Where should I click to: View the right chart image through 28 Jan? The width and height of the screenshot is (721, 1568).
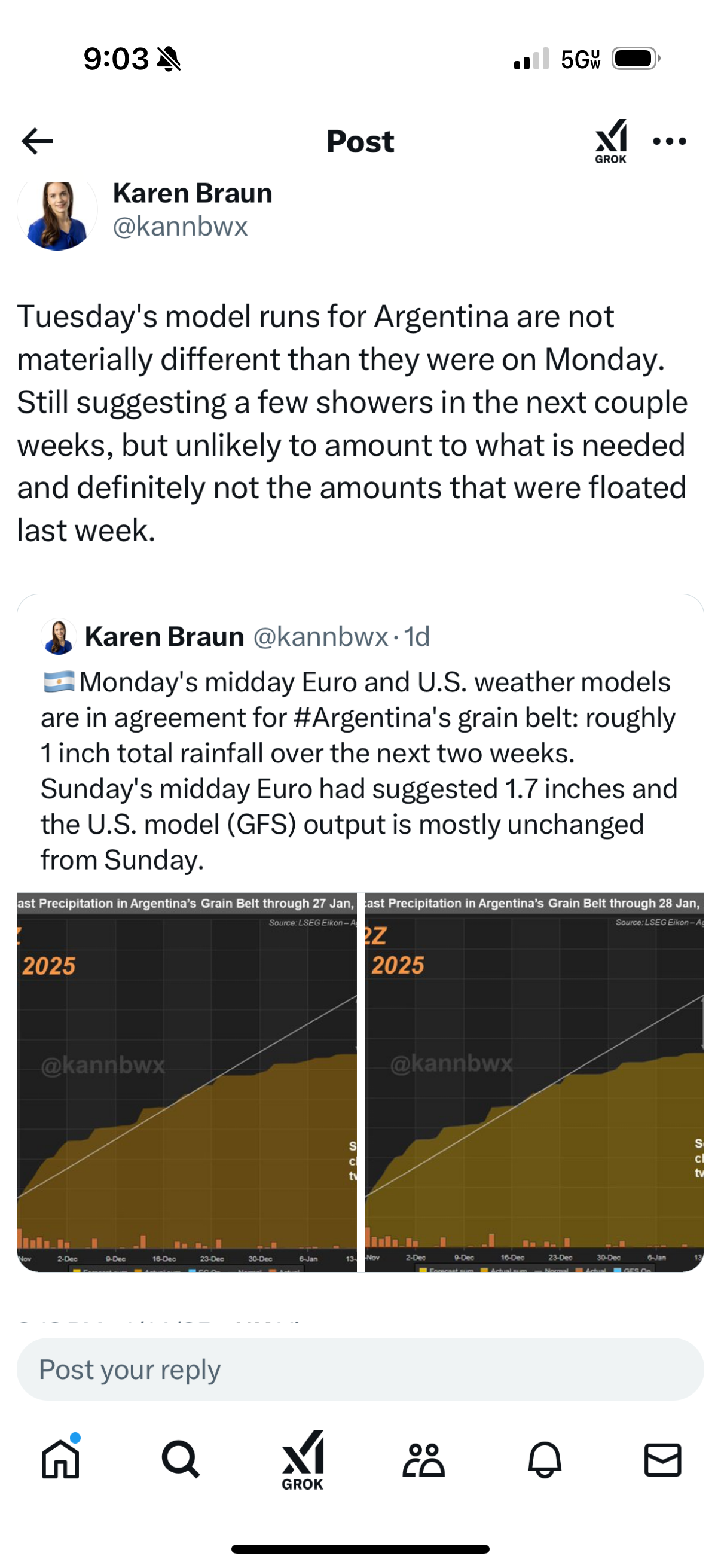pos(534,1082)
